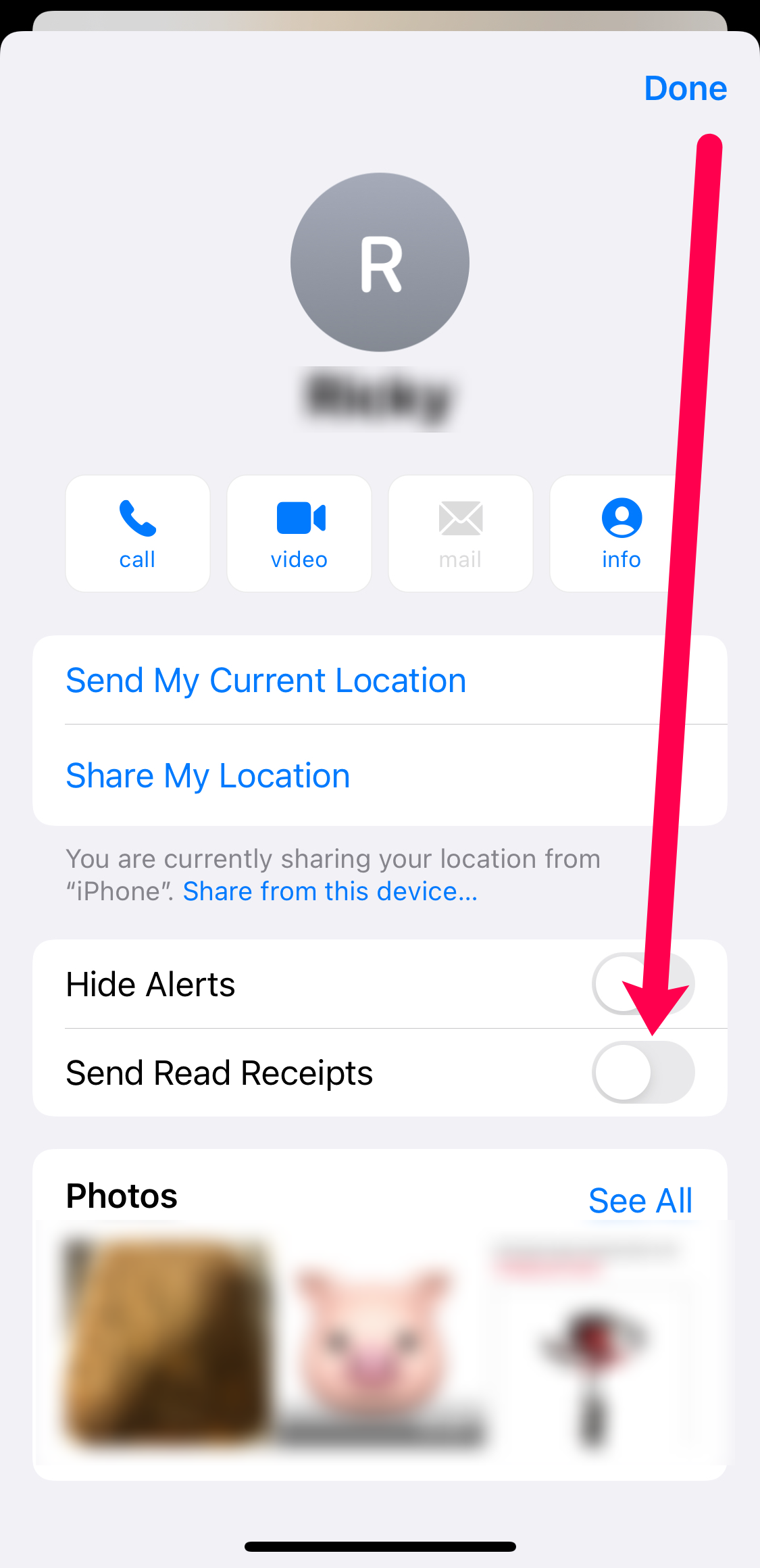Open the contact avatar with letter R
This screenshot has height=1568, width=760.
point(380,262)
